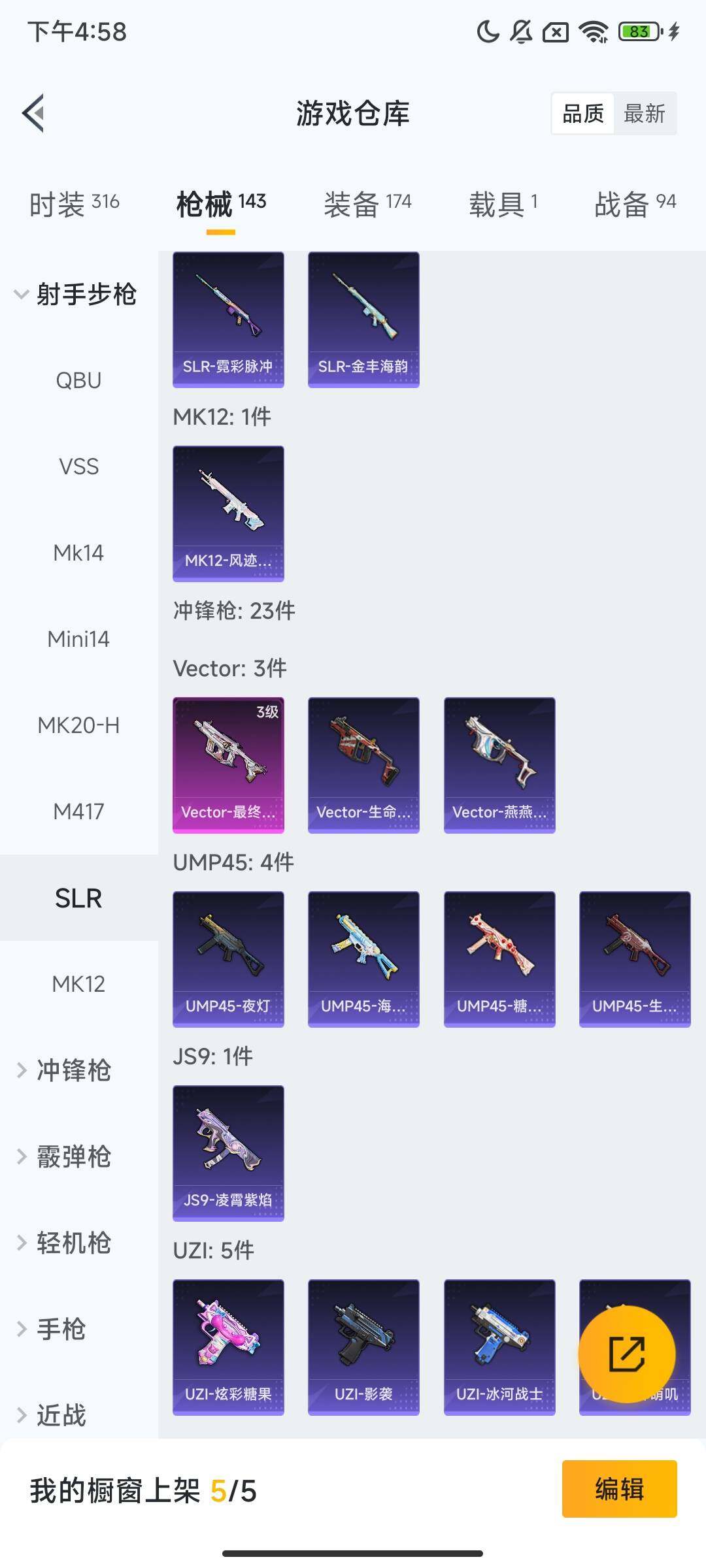Switch to the 时装 tab
The image size is (706, 1568).
click(74, 204)
